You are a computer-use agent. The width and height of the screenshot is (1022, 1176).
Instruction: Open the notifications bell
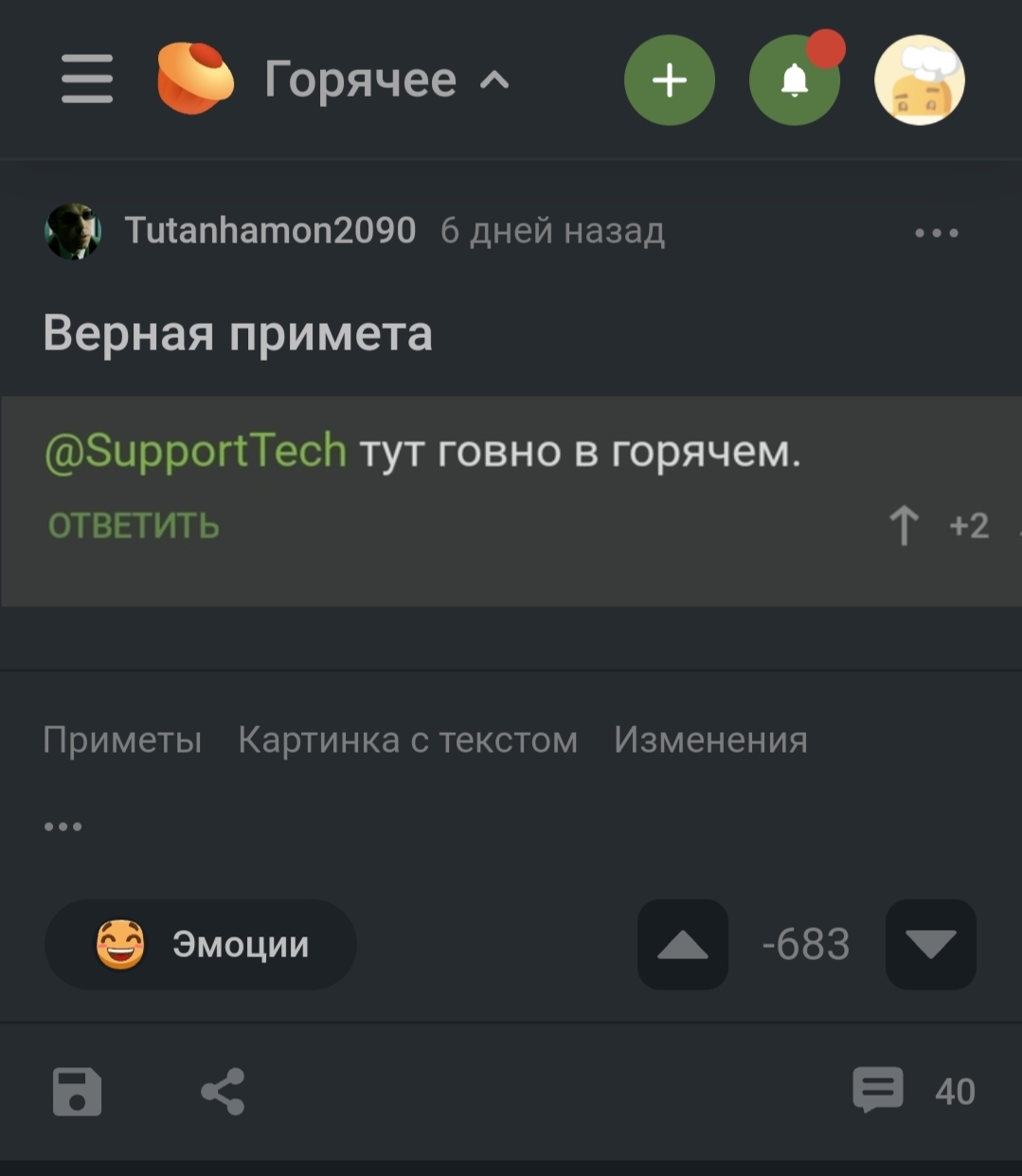click(x=794, y=81)
